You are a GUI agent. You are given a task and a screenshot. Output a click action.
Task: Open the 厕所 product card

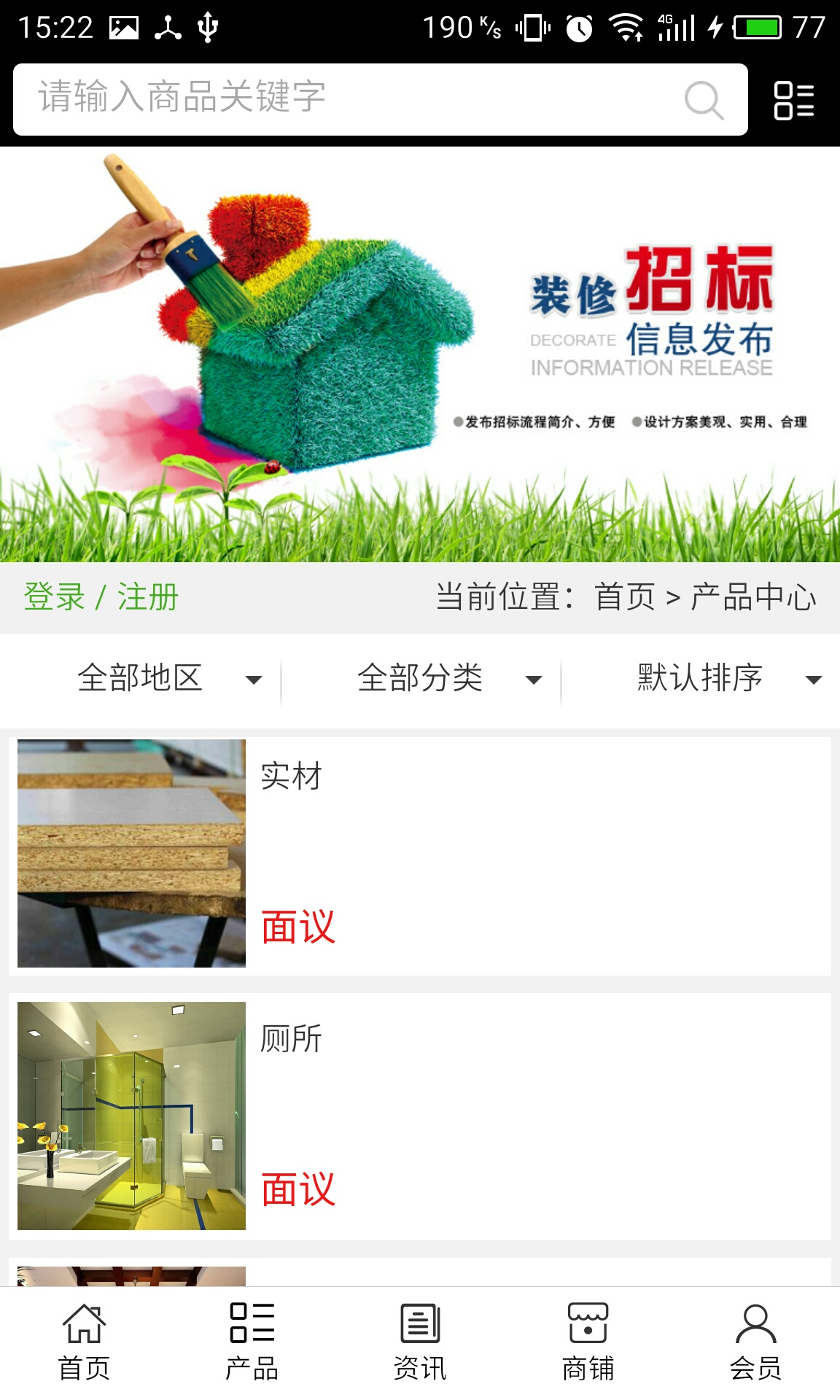pos(420,1116)
